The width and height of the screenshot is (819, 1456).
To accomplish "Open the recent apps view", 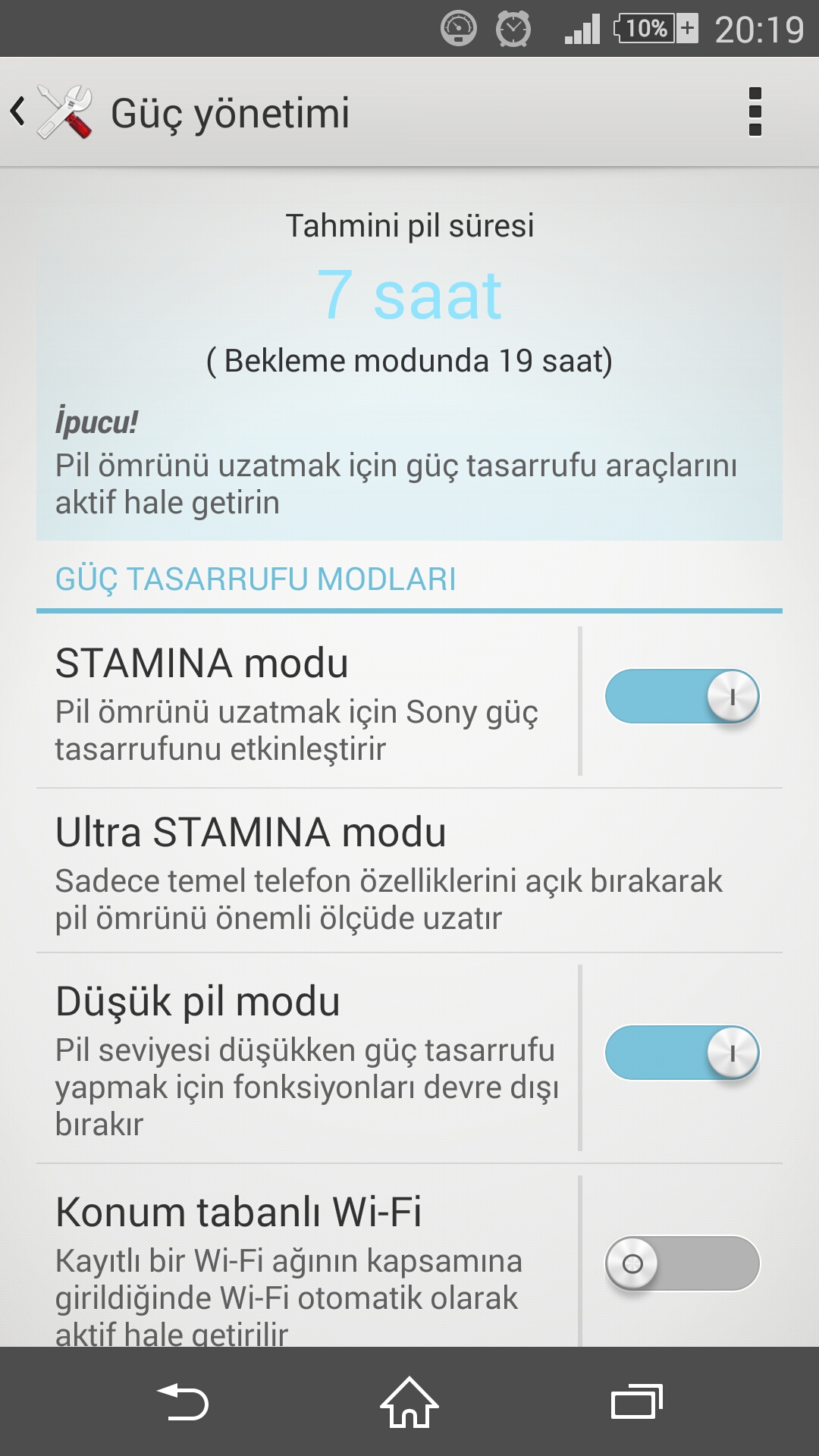I will coord(637,1401).
